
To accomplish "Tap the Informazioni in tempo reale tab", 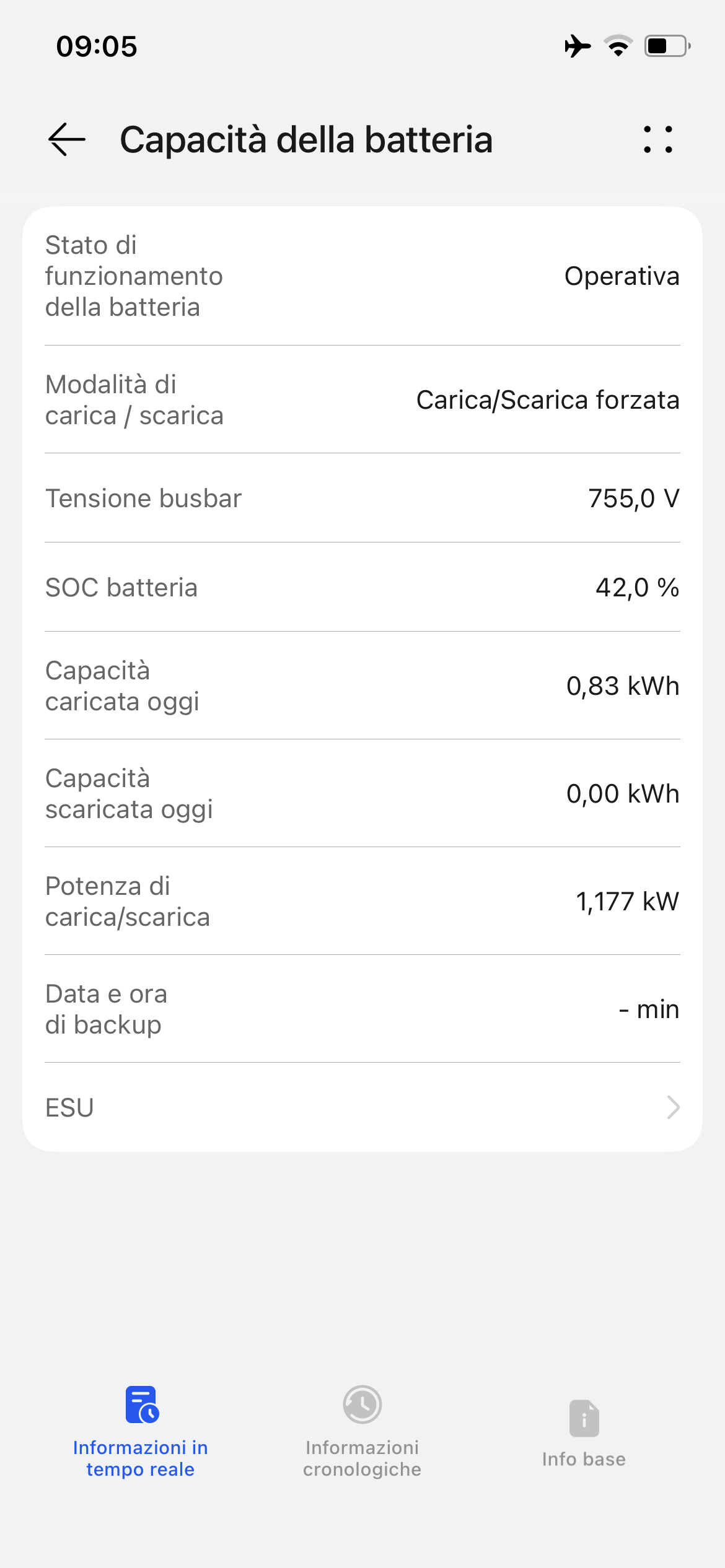I will [141, 1432].
